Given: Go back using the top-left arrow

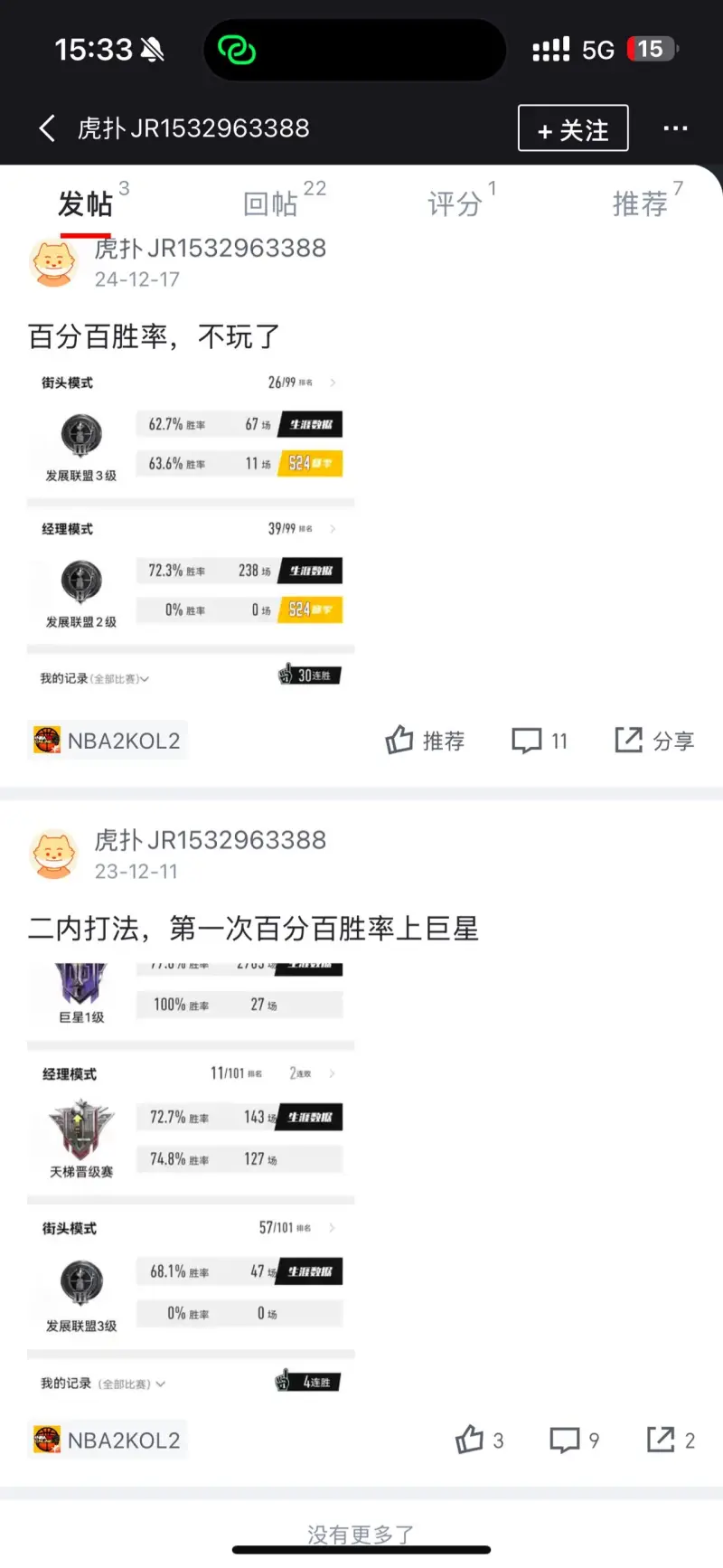Looking at the screenshot, I should click(48, 128).
